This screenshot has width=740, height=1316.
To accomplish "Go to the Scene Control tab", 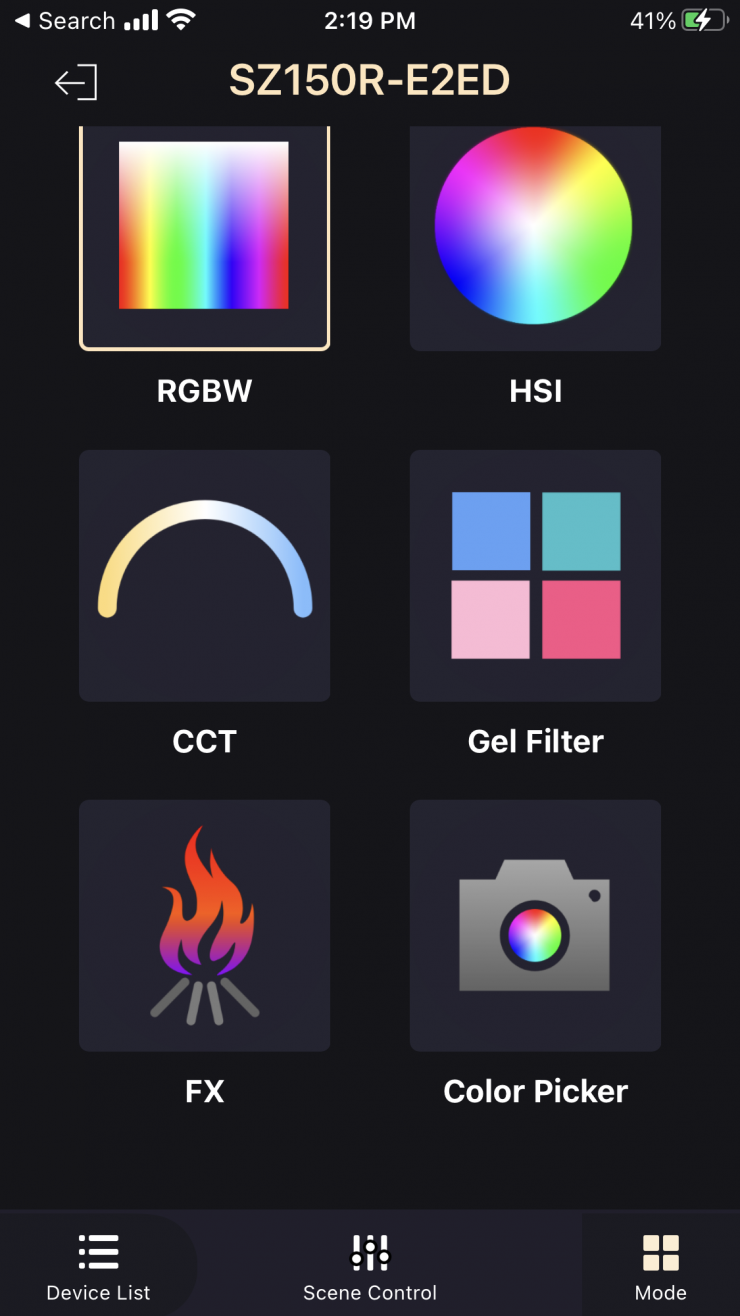I will [x=370, y=1266].
